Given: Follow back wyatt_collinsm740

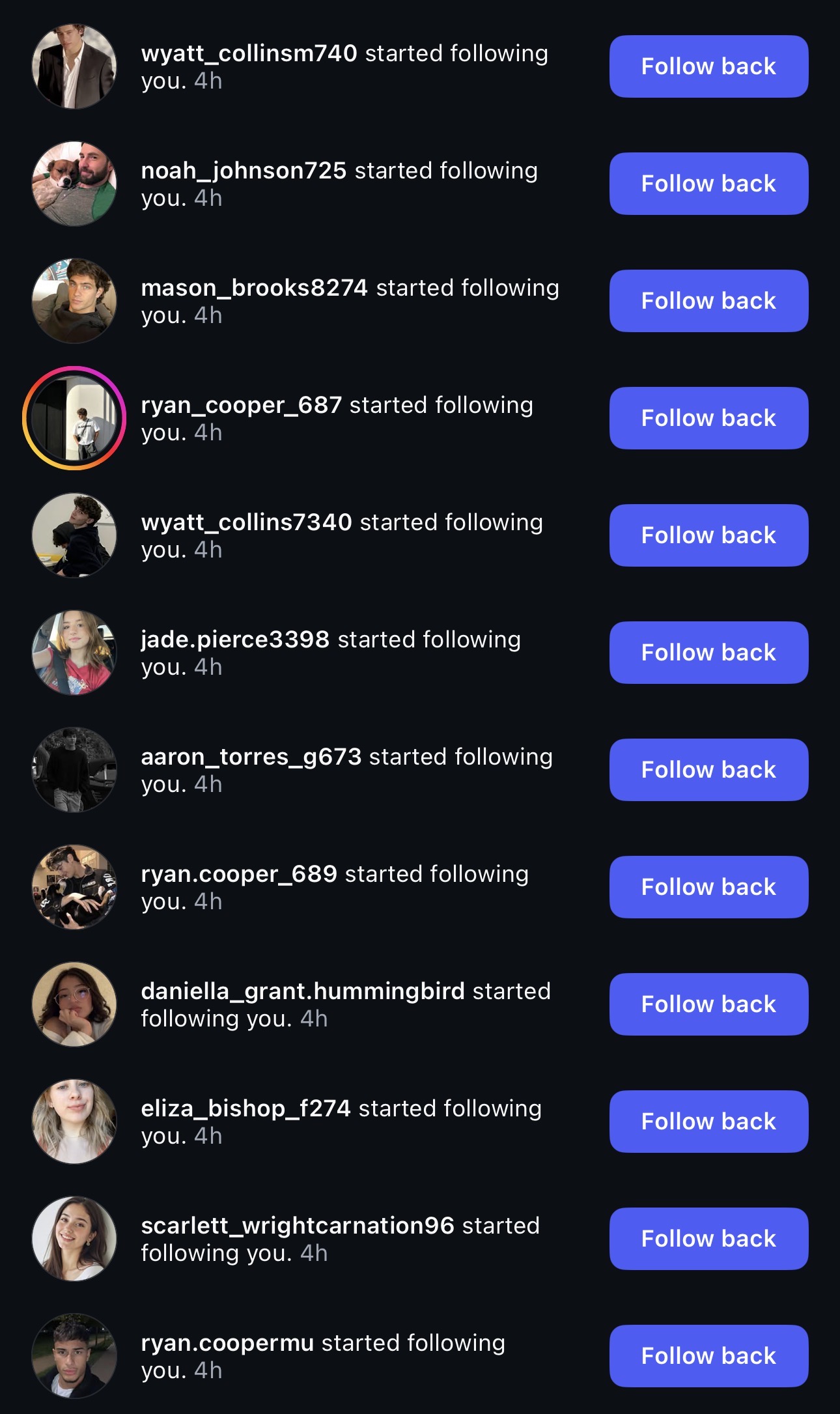Looking at the screenshot, I should (x=708, y=66).
